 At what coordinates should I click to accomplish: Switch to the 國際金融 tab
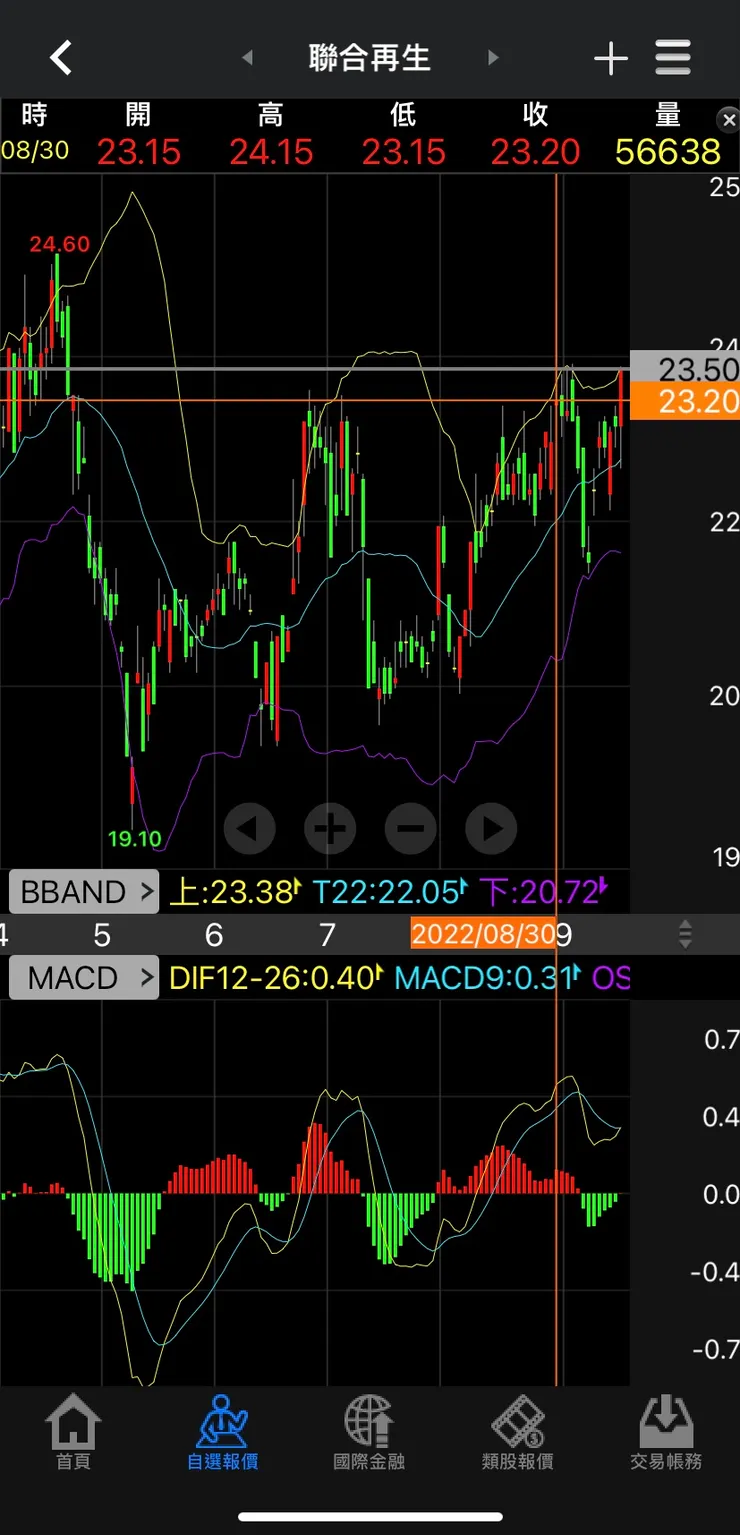tap(369, 1433)
